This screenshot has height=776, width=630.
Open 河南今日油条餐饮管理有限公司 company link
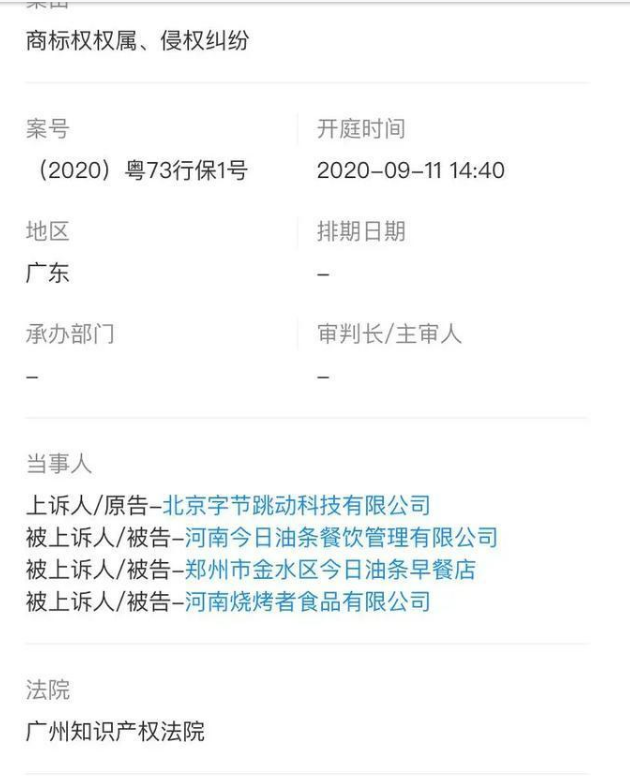[x=341, y=537]
